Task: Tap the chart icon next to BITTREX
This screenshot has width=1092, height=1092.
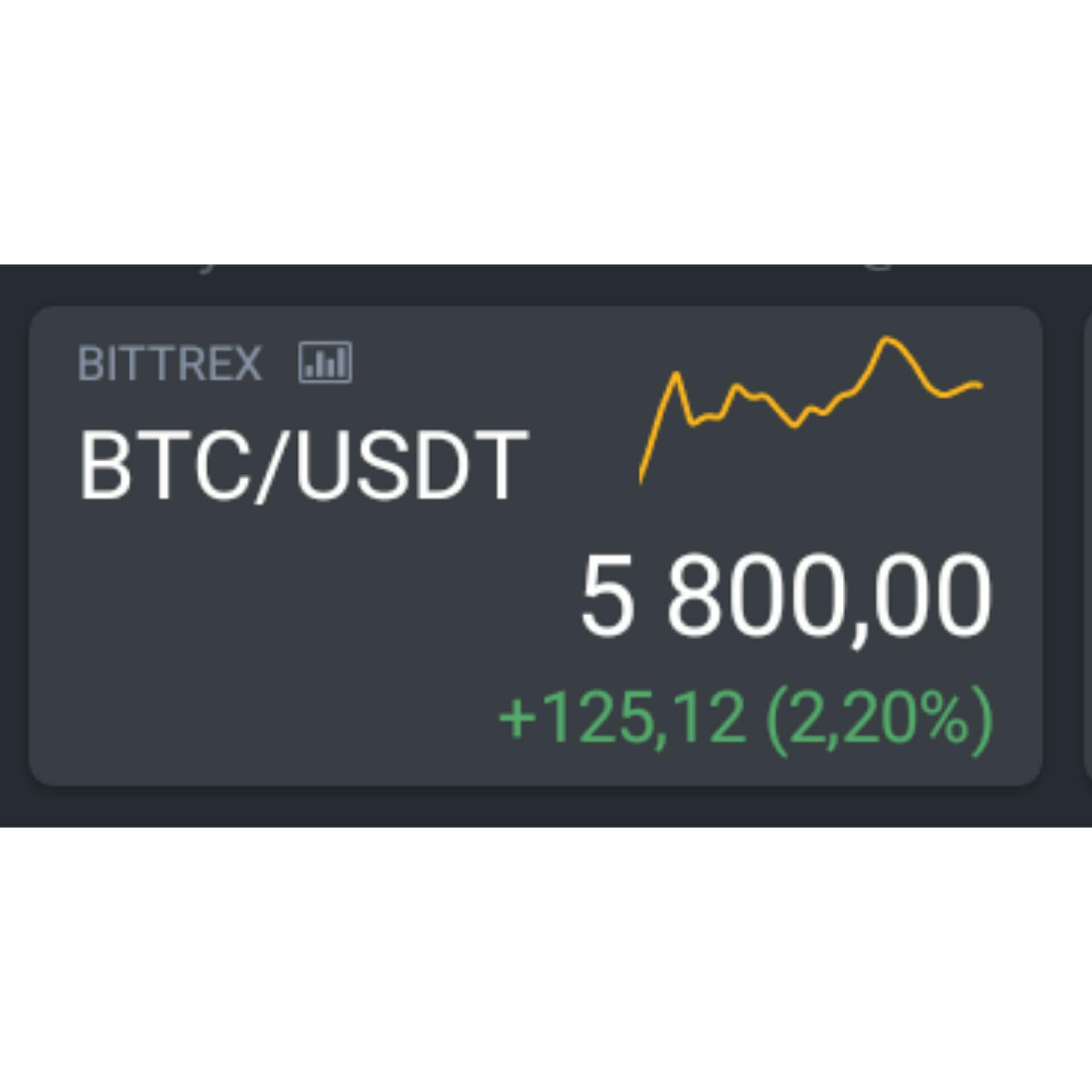Action: point(325,362)
